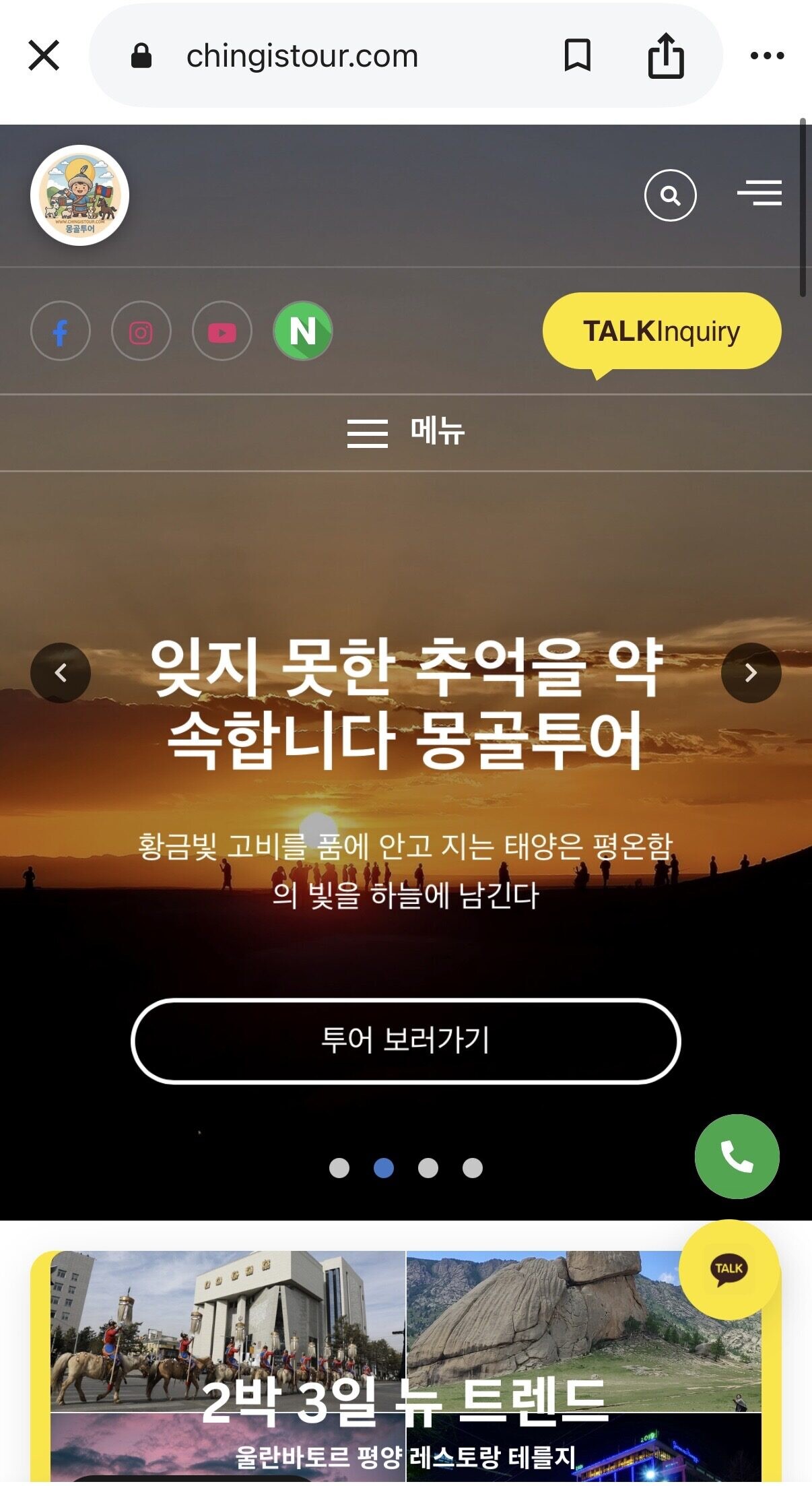Open the site's home logo
Viewport: 812px width, 1486px height.
click(x=79, y=195)
